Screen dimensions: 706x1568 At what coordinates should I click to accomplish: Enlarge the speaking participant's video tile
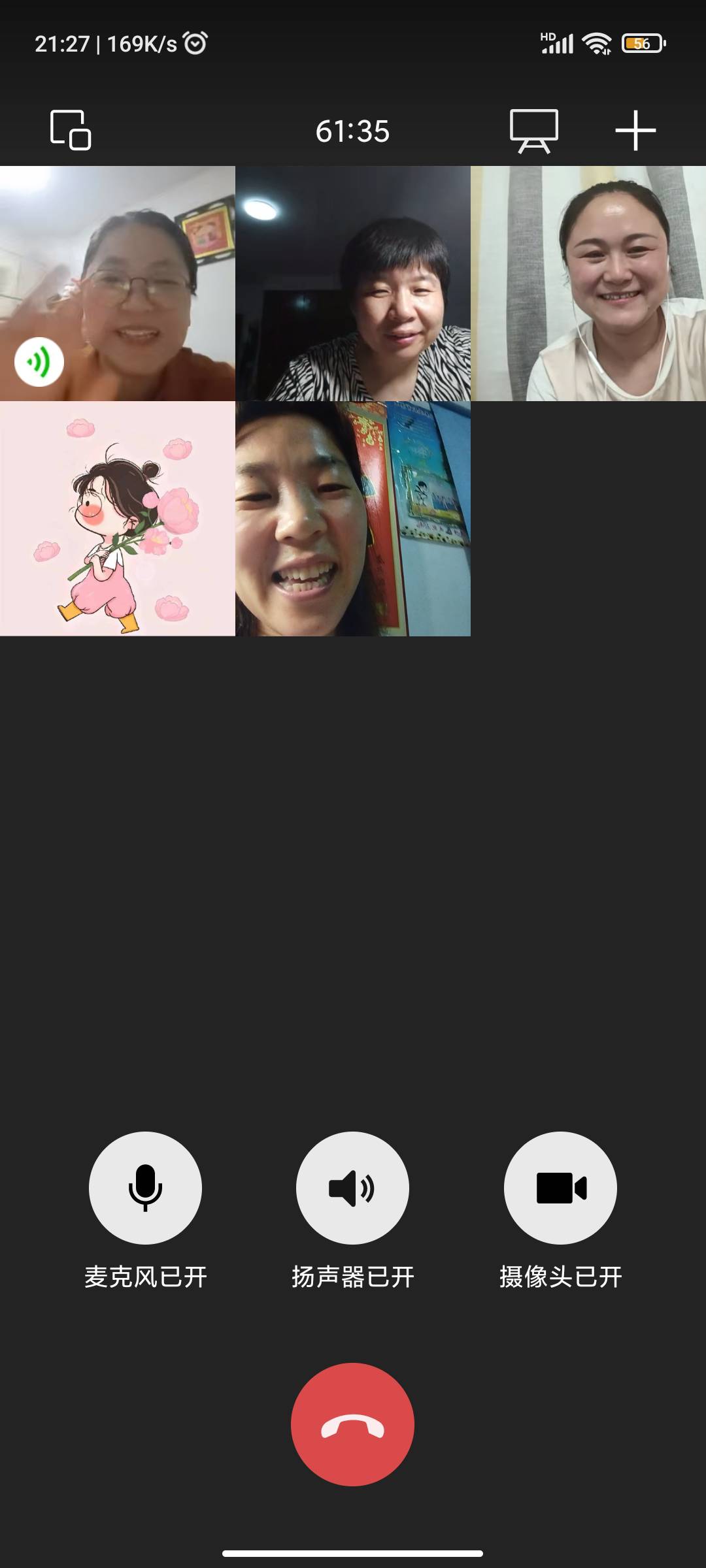118,283
